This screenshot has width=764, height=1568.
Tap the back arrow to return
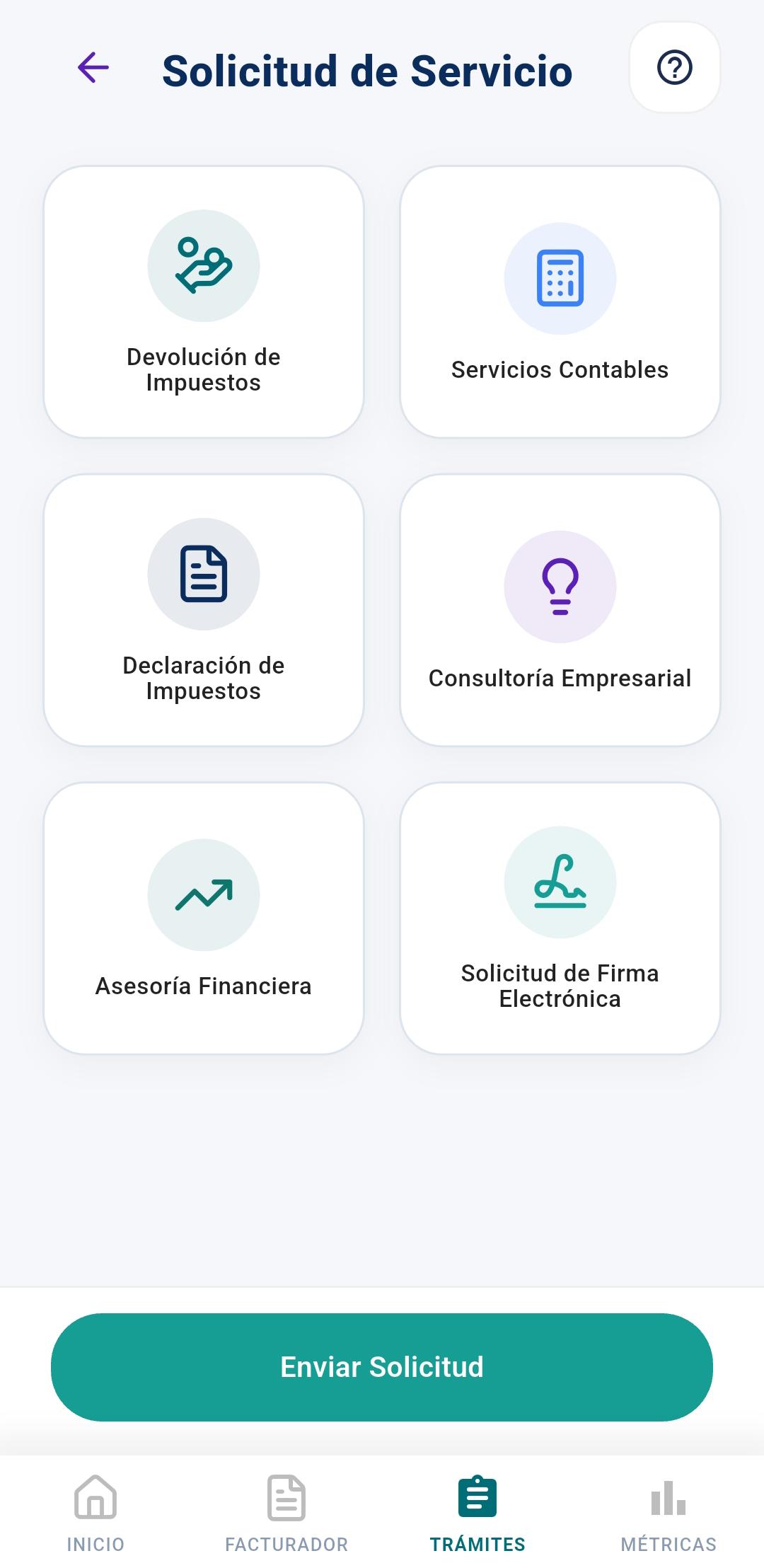click(93, 68)
